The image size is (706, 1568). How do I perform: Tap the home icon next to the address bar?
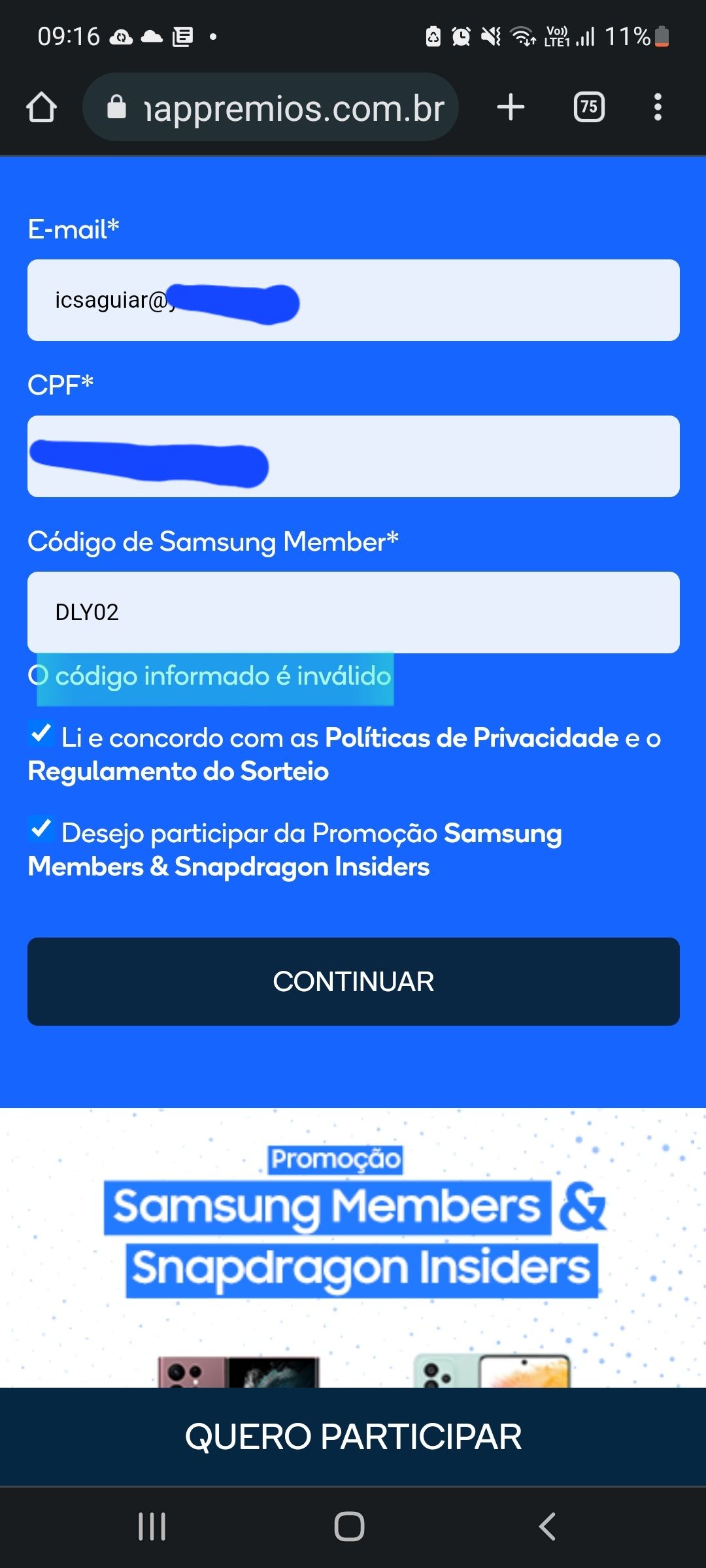tap(41, 106)
